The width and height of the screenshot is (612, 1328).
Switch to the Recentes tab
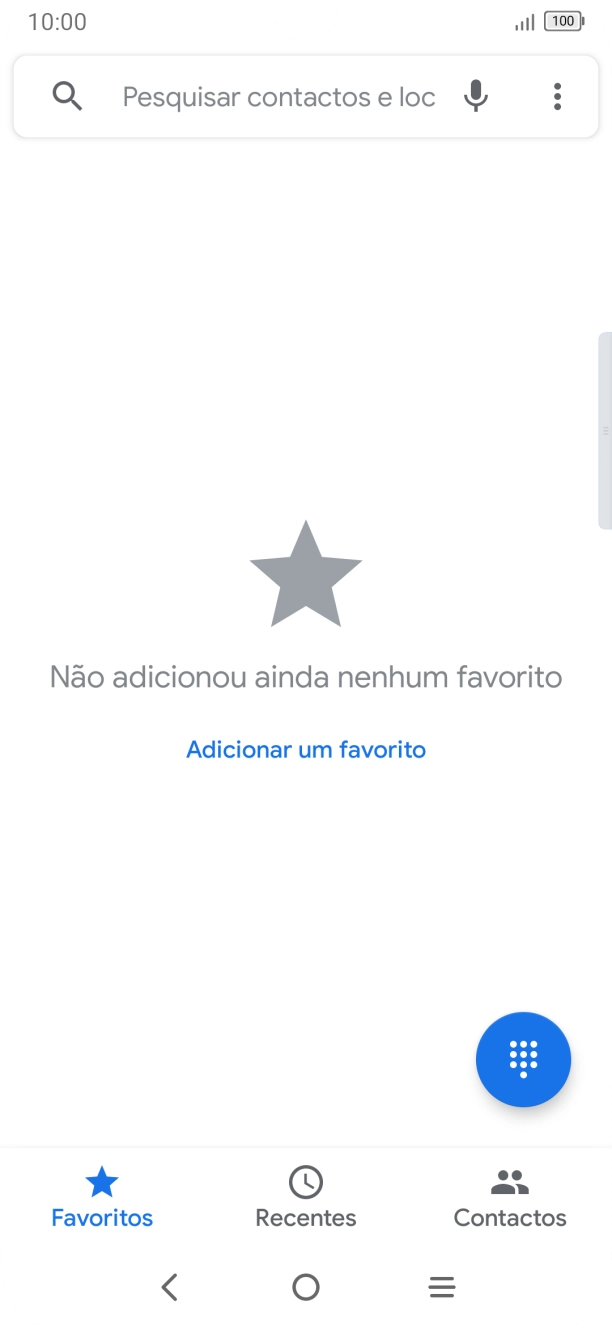(306, 1198)
